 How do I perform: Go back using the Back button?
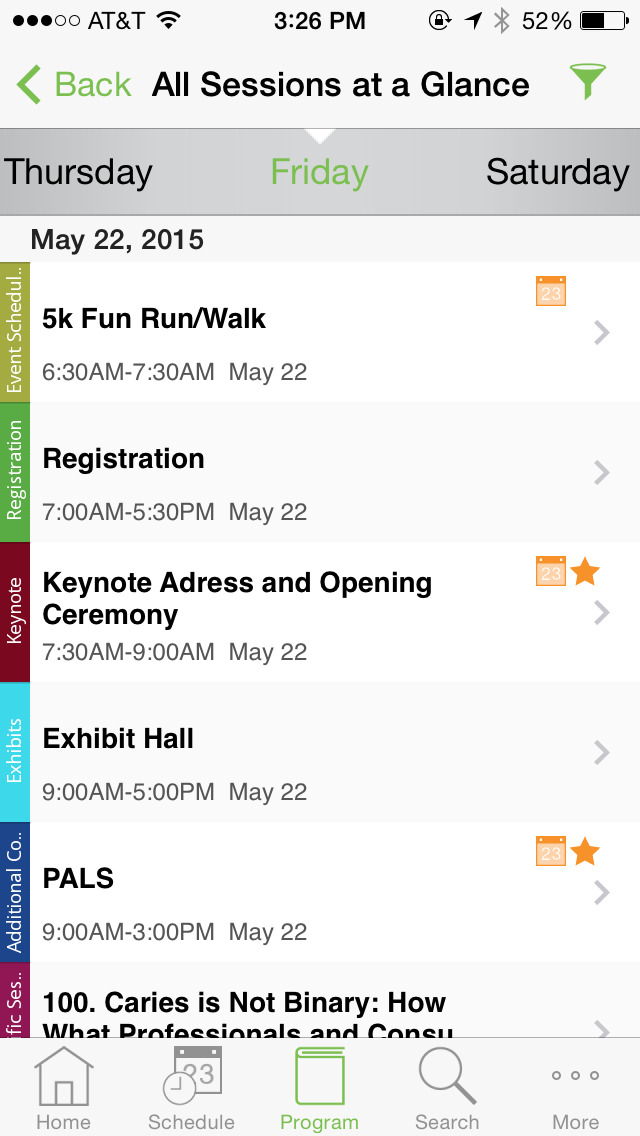coord(74,85)
